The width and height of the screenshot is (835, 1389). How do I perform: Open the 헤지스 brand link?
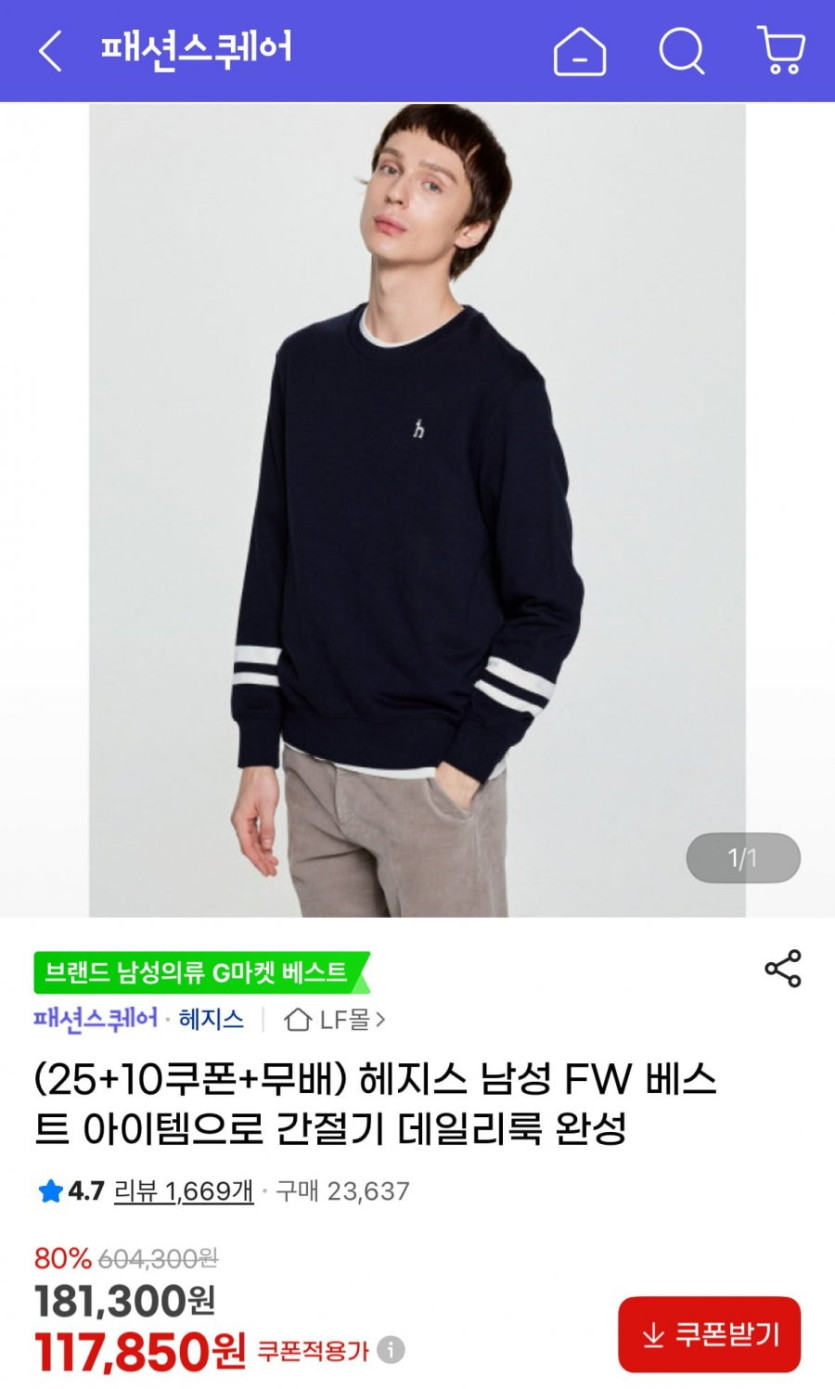[211, 1019]
